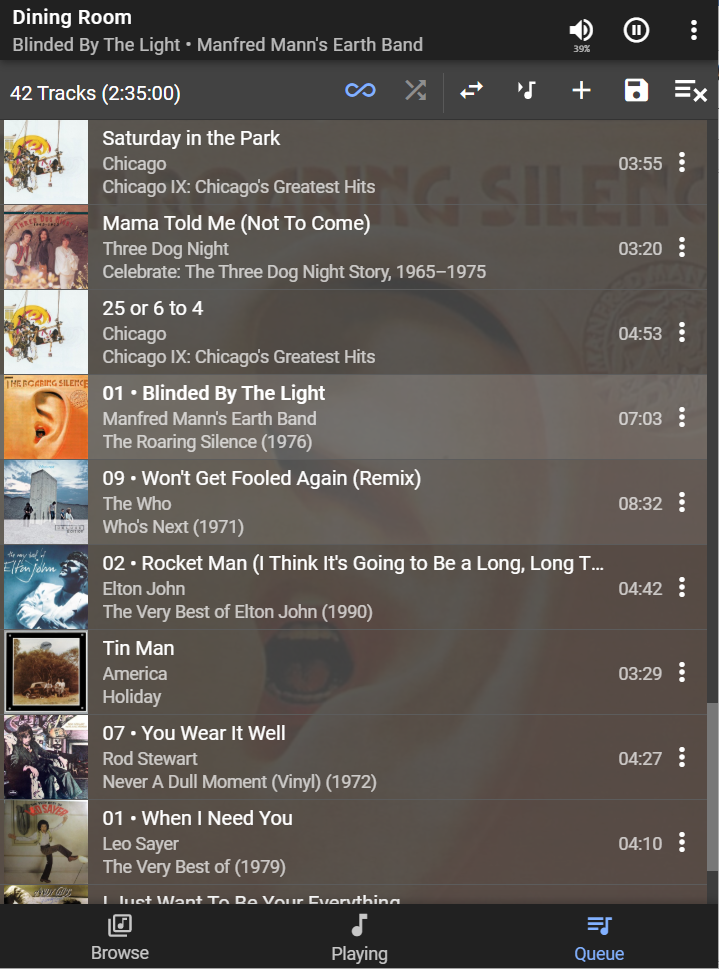Open options for Blinded By The Light
The height and width of the screenshot is (969, 719).
tap(682, 417)
